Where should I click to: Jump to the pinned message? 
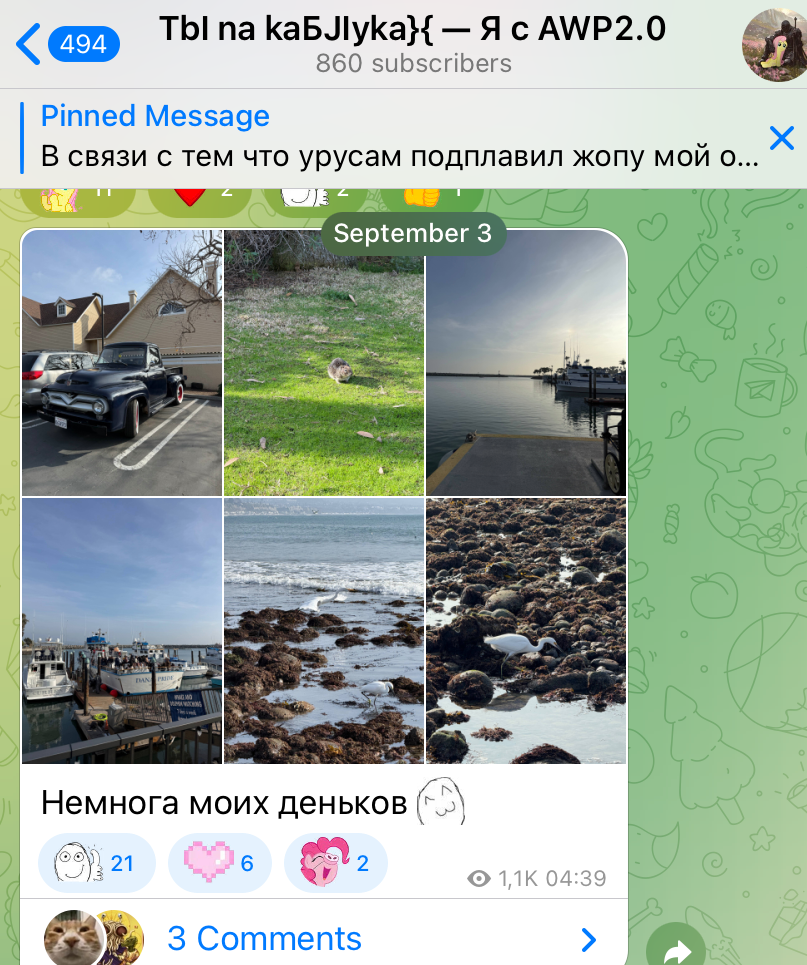point(390,137)
